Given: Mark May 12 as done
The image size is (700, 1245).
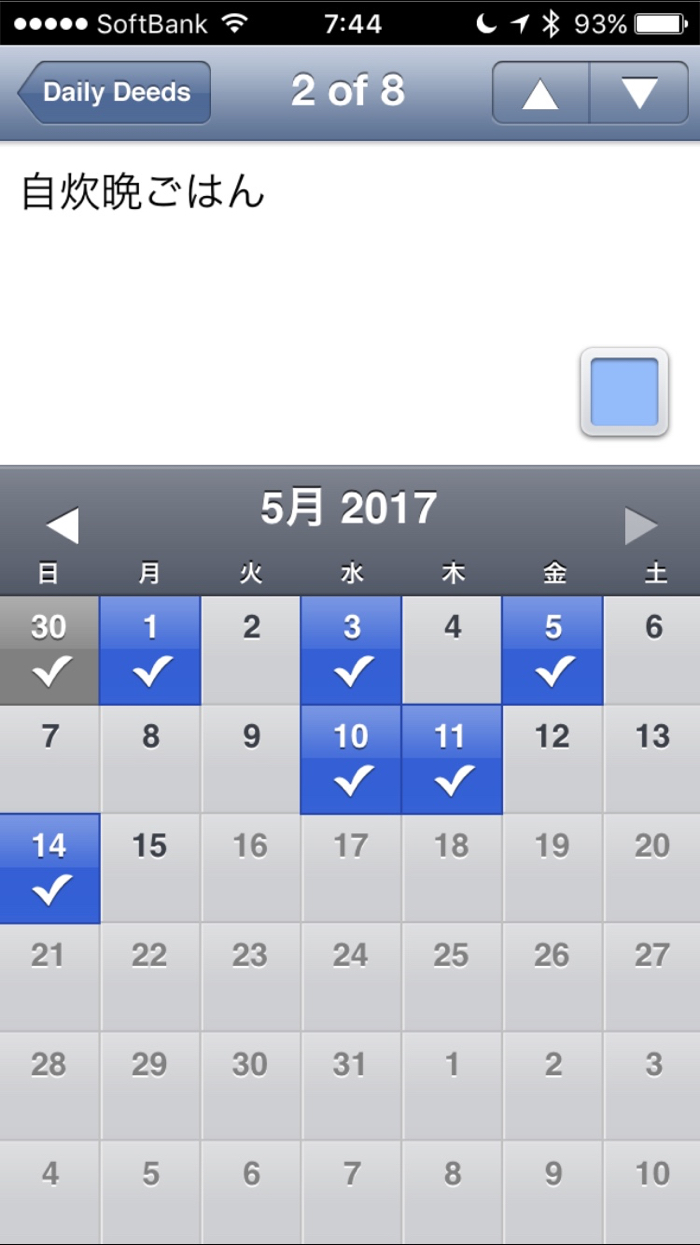Looking at the screenshot, I should 553,759.
